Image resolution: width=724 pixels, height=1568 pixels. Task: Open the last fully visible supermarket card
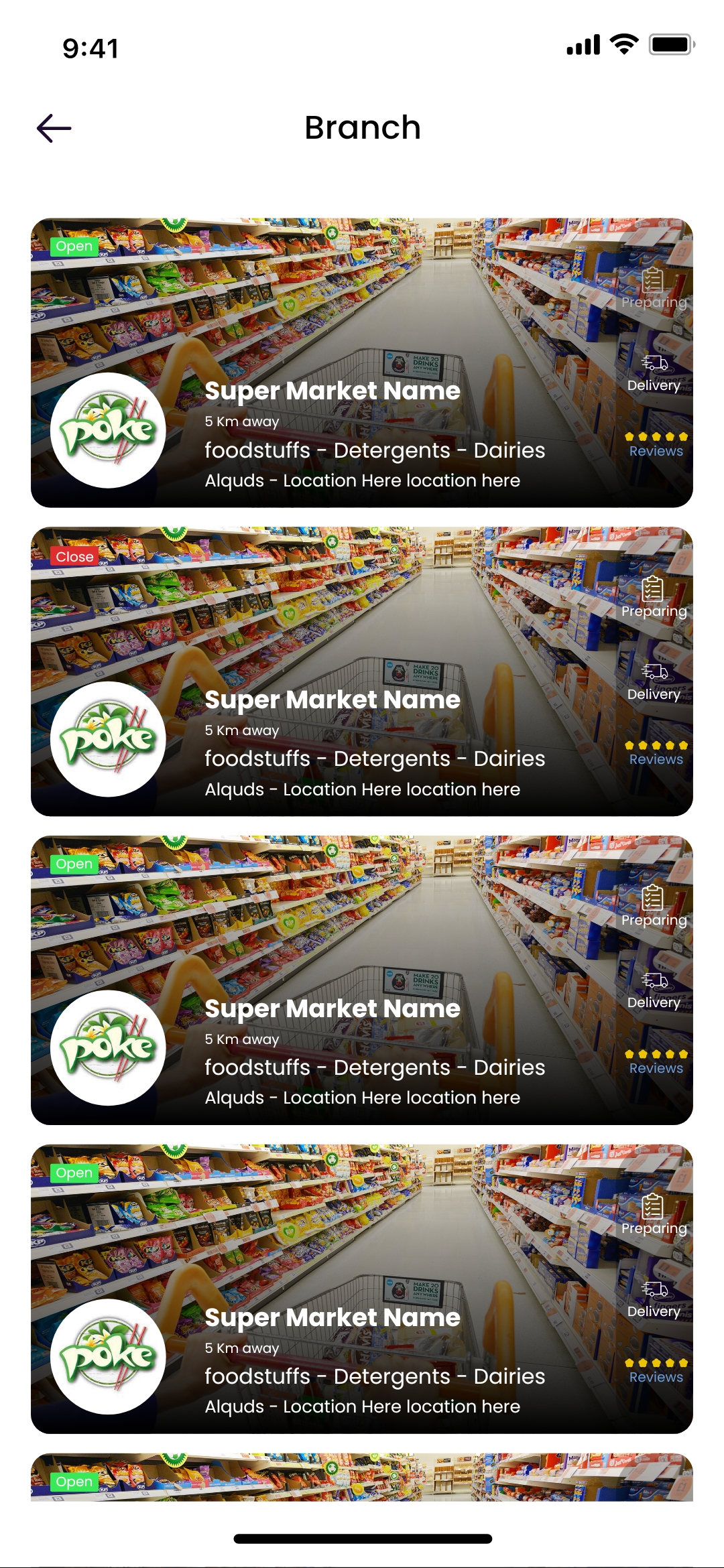coord(362,1289)
